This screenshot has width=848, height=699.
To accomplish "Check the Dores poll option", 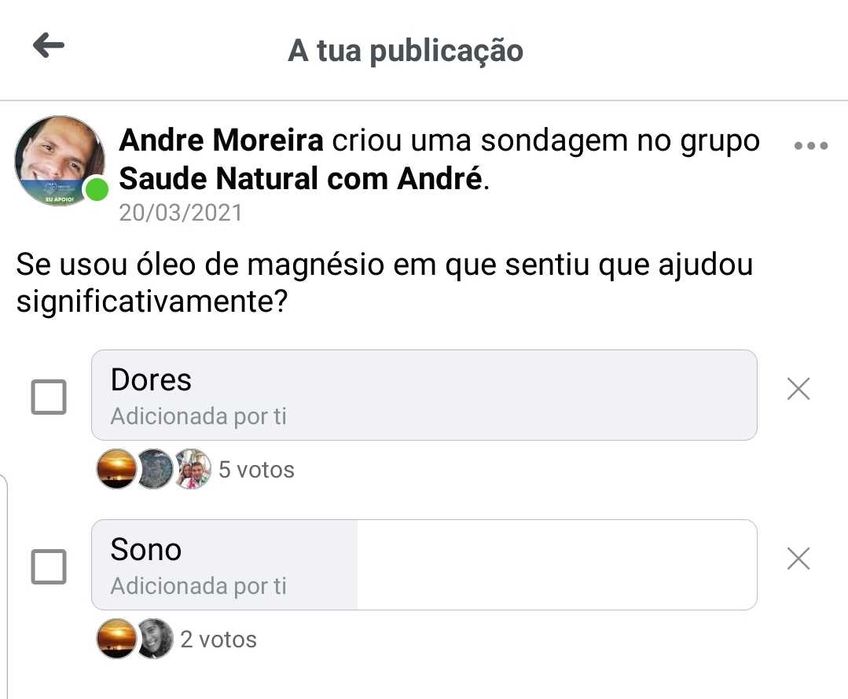I will point(49,397).
